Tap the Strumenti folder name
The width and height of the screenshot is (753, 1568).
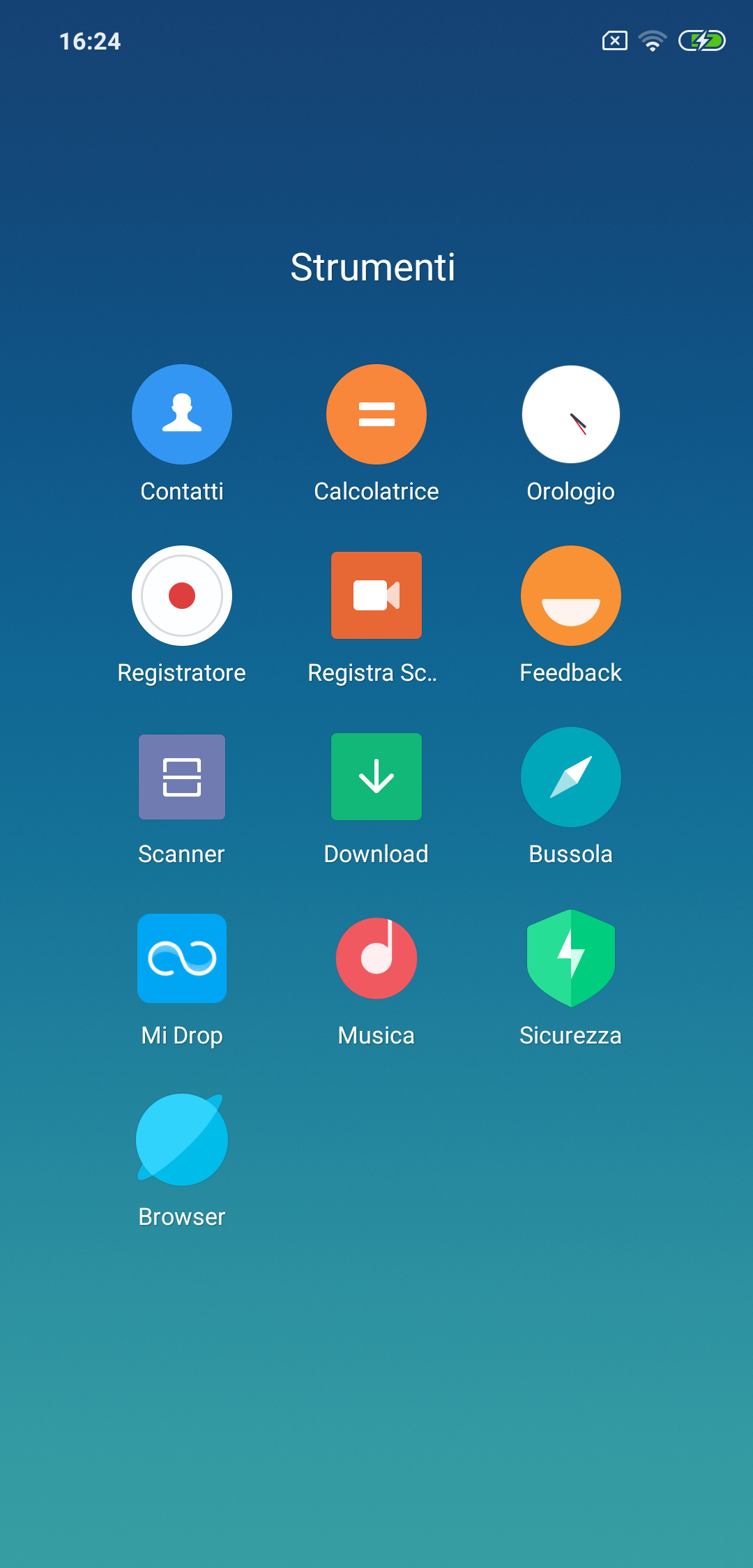(373, 267)
